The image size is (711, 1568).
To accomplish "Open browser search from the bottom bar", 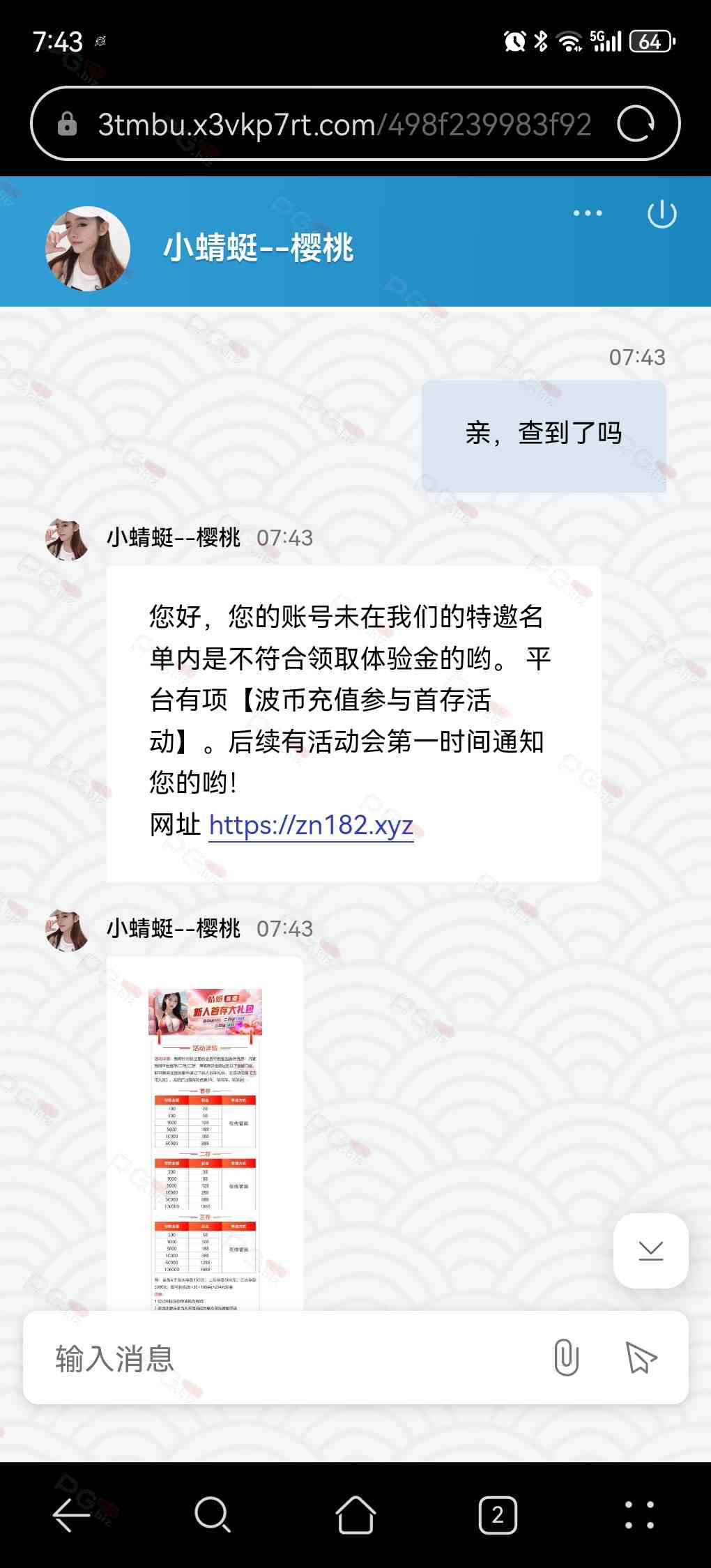I will (213, 1515).
